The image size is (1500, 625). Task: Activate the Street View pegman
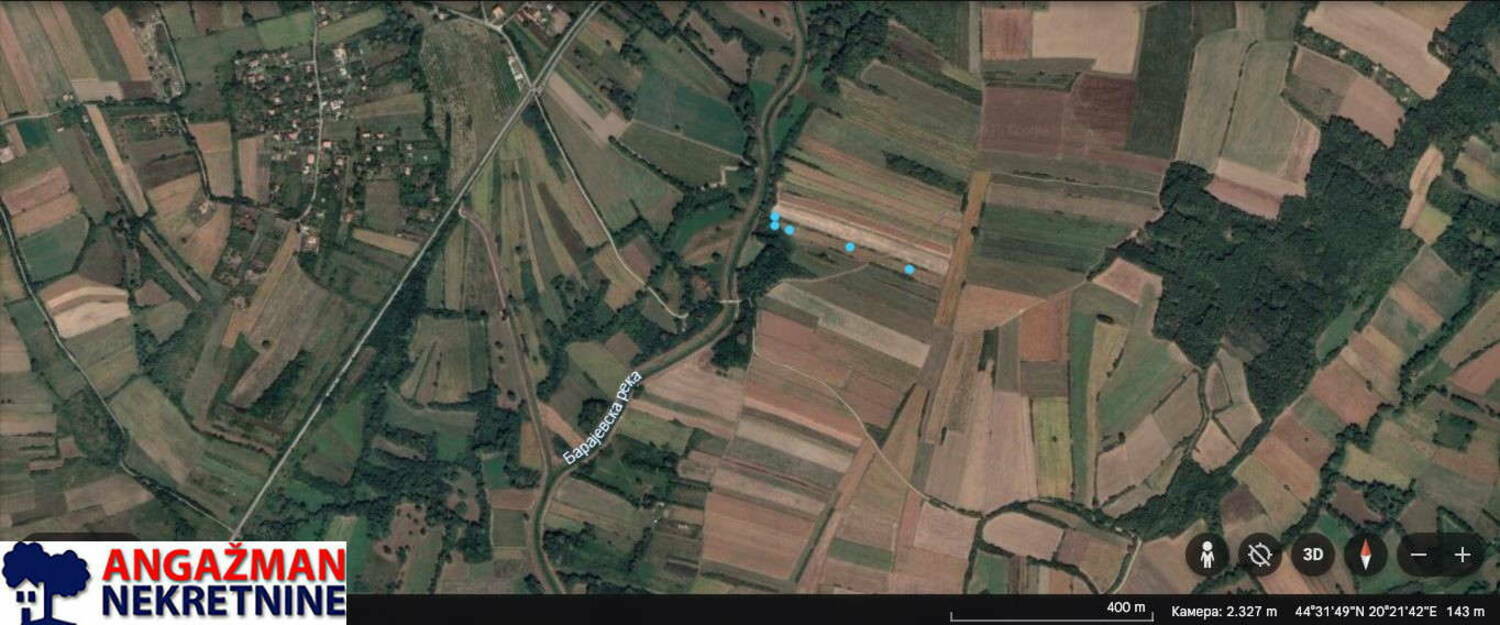(1207, 554)
